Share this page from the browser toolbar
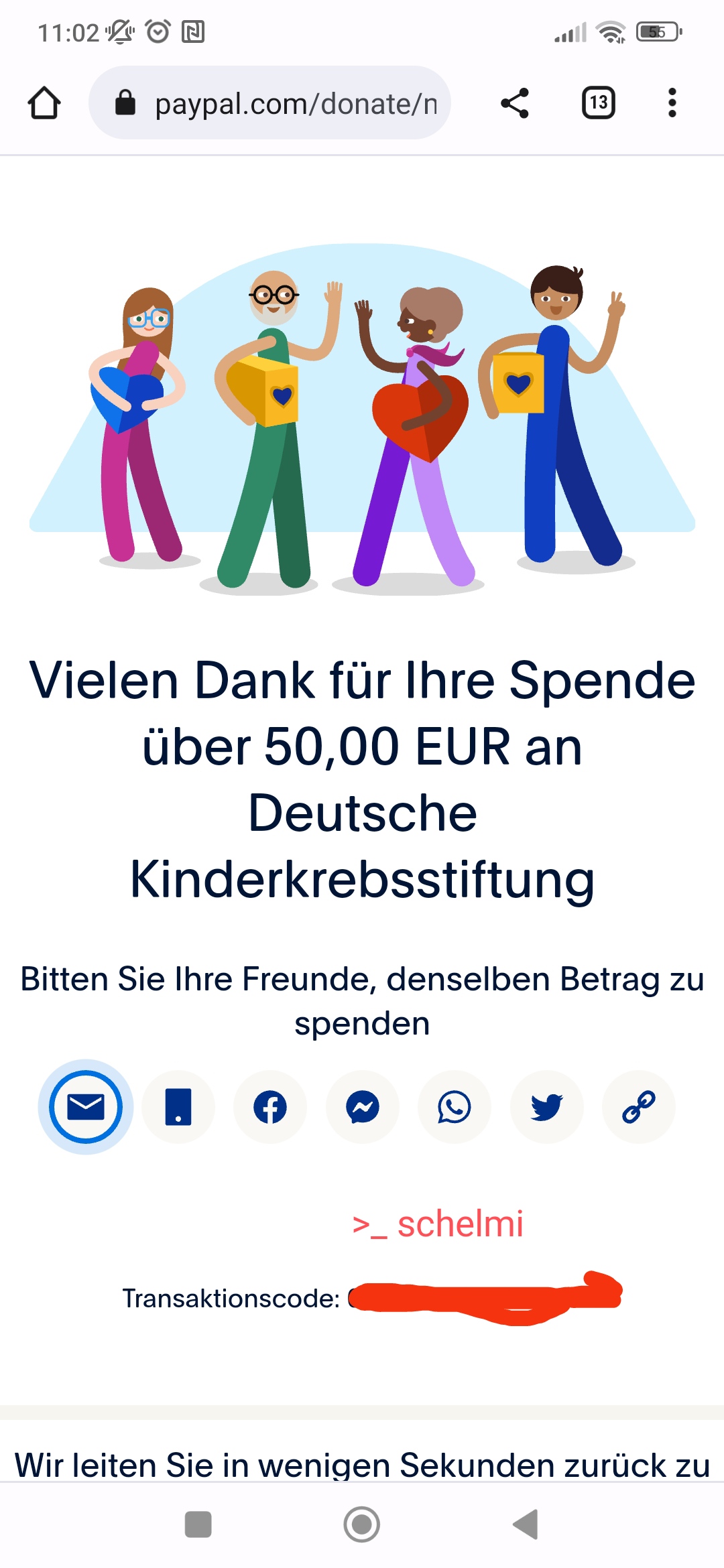The image size is (724, 1568). [x=515, y=103]
